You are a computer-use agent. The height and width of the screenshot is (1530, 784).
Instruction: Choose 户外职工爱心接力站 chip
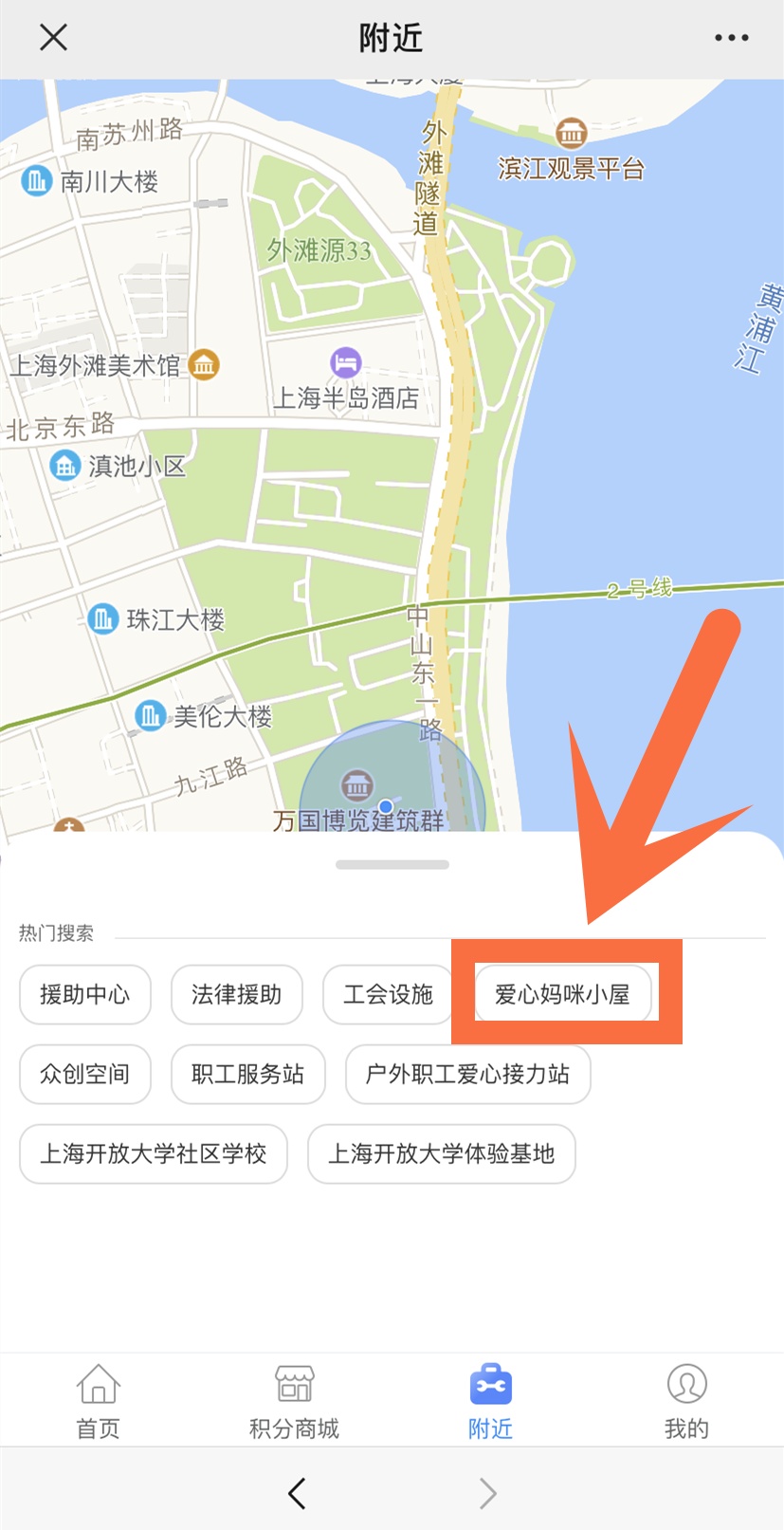[x=467, y=1074]
